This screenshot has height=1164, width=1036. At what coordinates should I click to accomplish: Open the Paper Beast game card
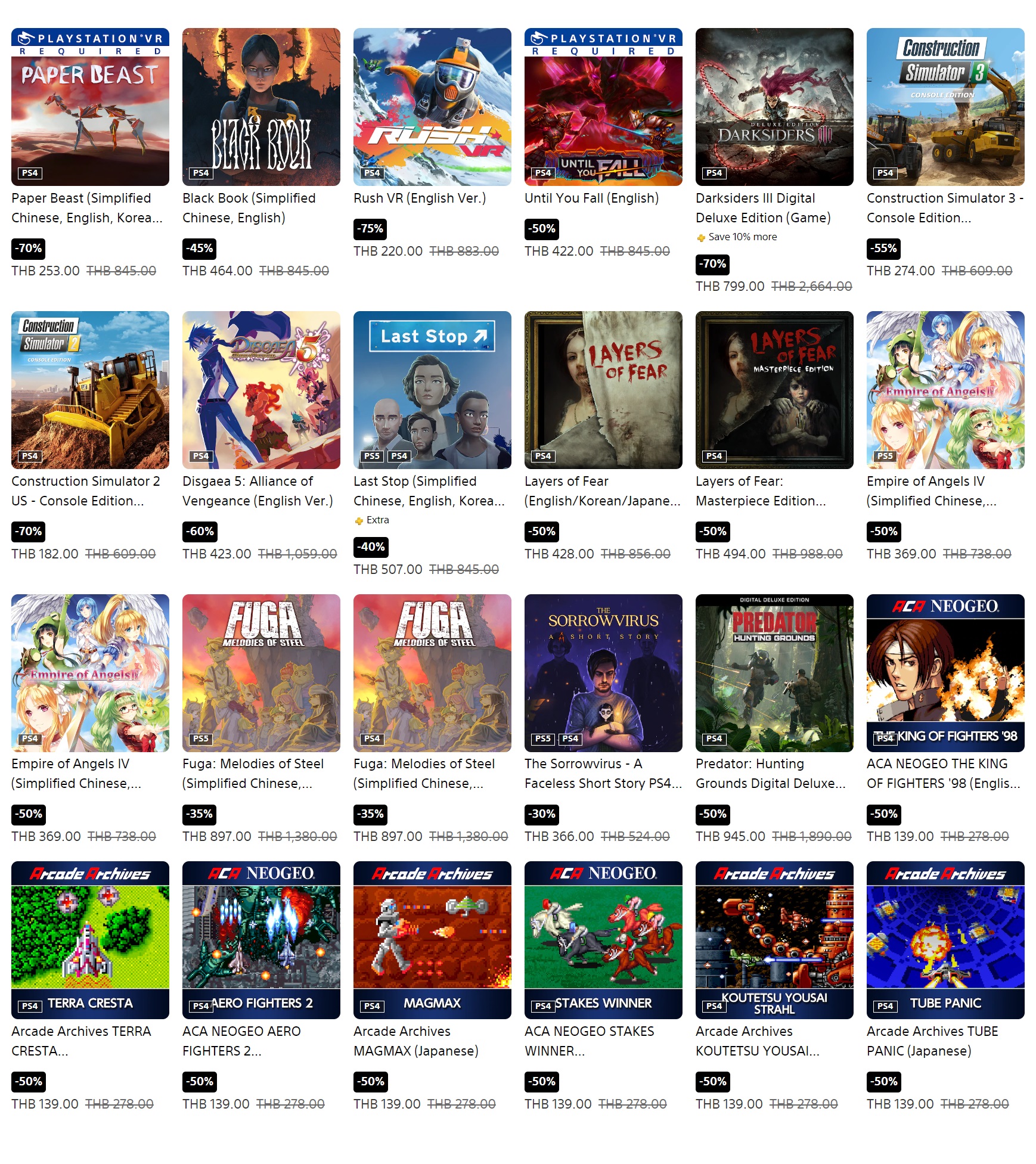pyautogui.click(x=90, y=107)
